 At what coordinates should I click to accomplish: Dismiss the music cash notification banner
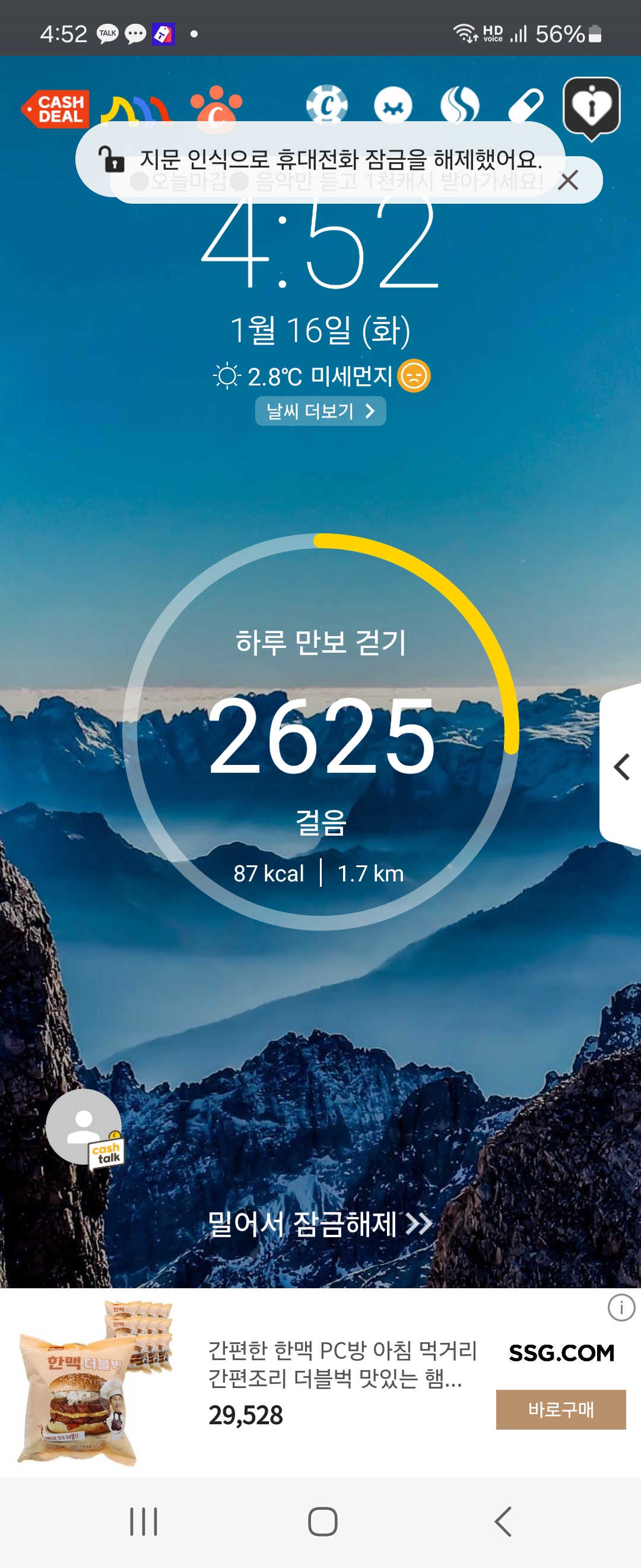568,181
